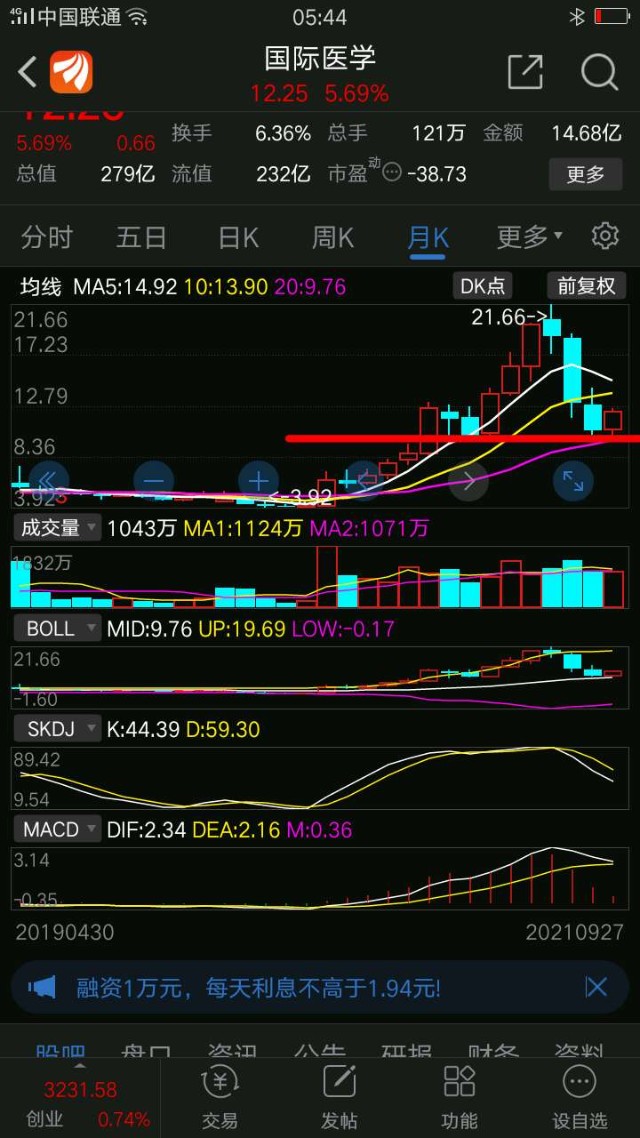Select the 周K tab

point(332,237)
